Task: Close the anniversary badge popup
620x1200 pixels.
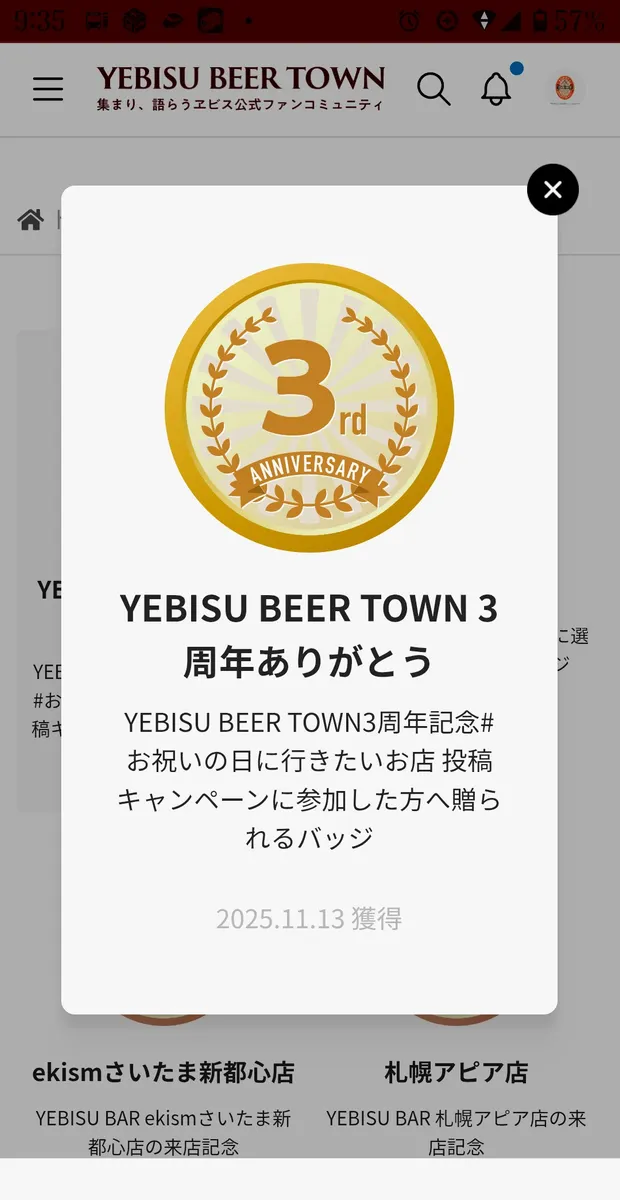Action: coord(553,190)
